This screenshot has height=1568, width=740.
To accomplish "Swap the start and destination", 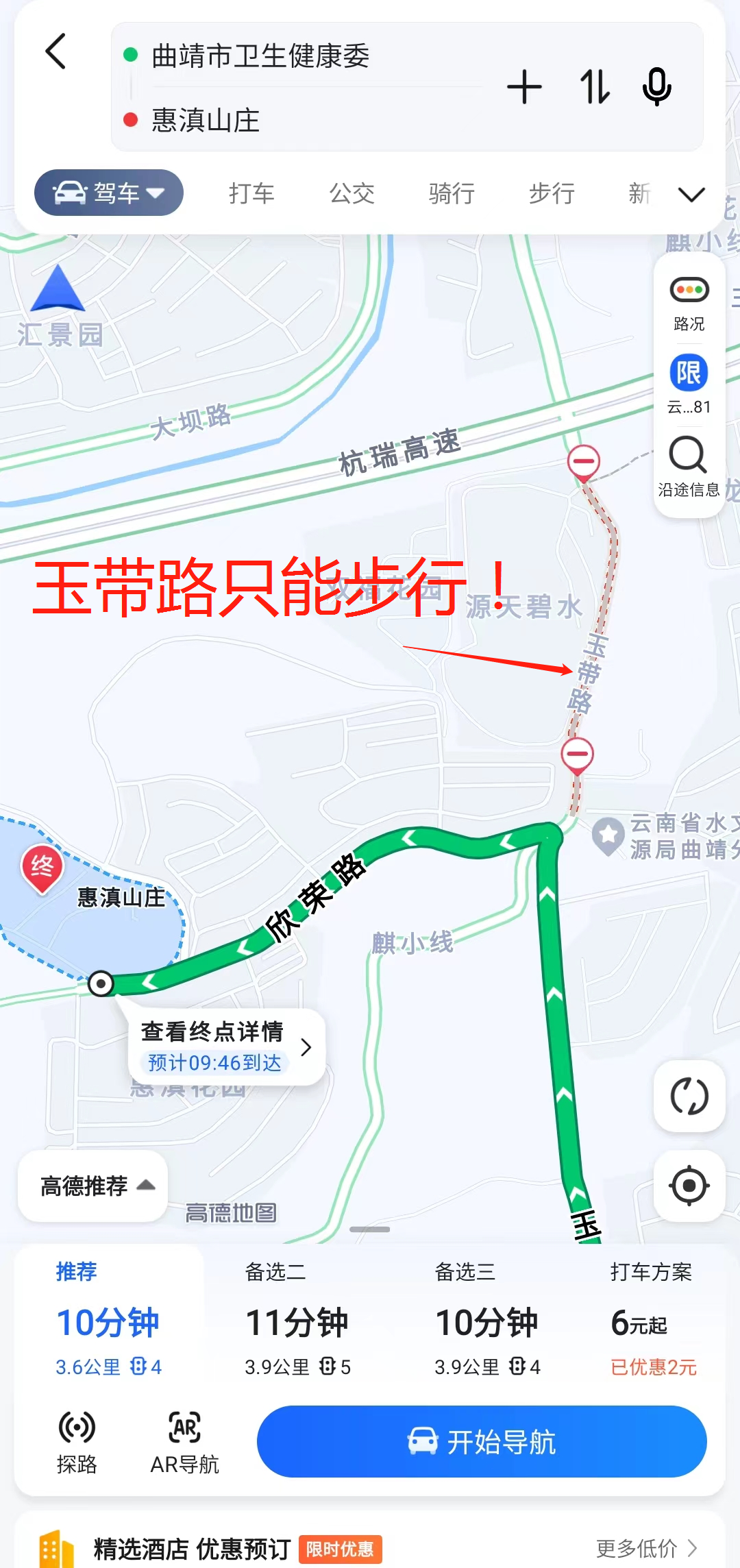I will click(x=594, y=87).
